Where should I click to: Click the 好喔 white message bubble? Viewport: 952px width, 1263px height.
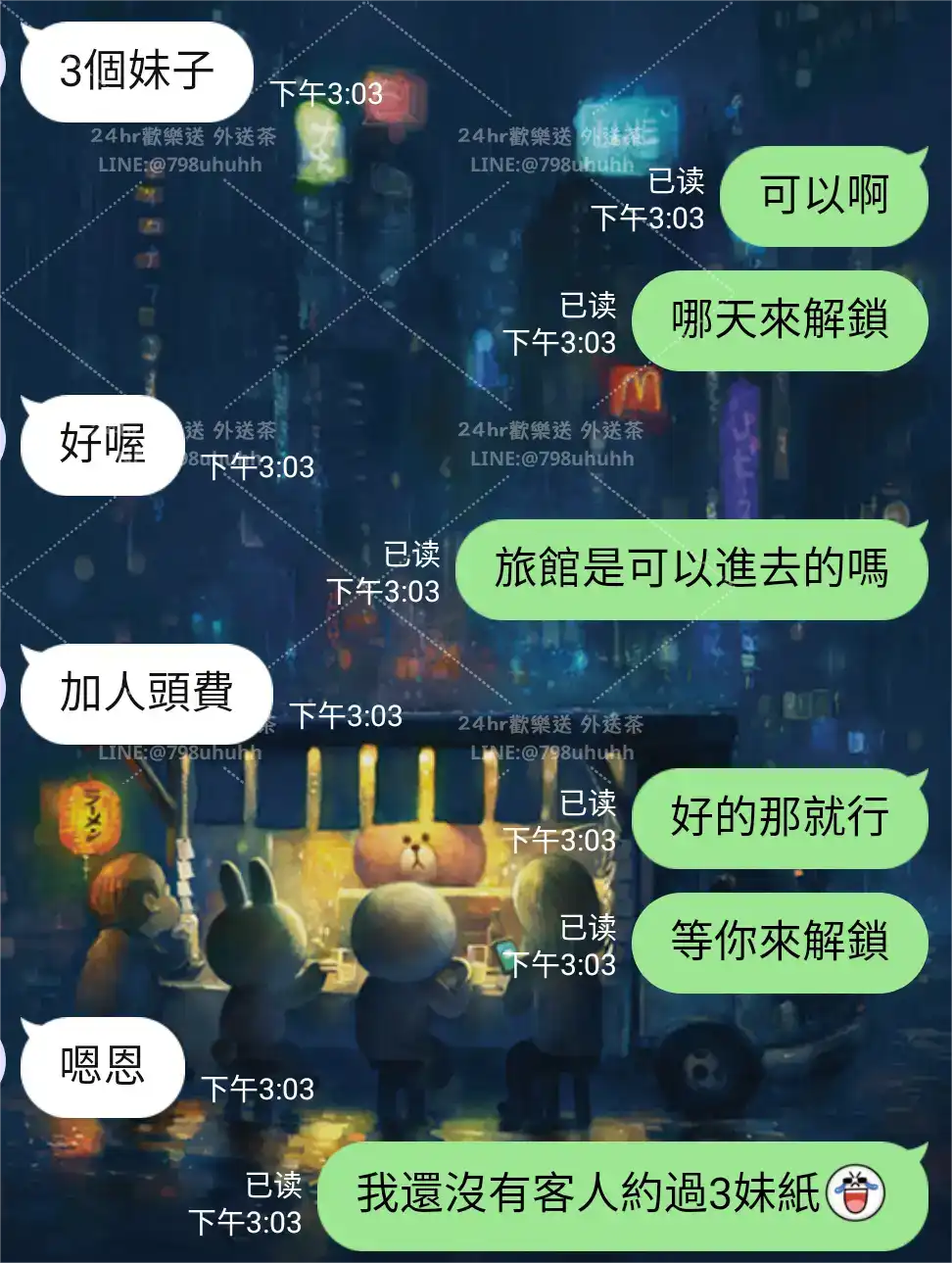(103, 444)
